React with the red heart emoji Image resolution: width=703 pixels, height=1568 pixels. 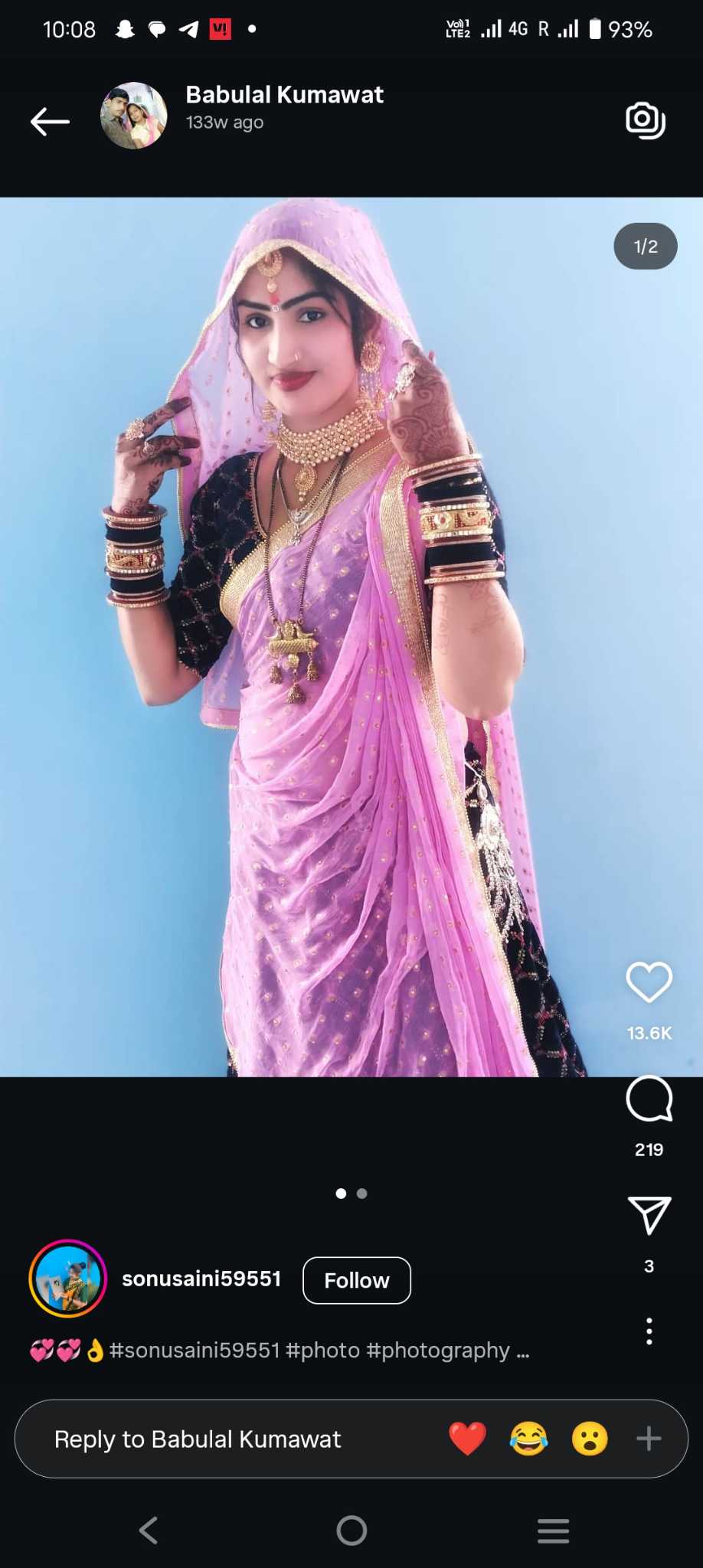(467, 1439)
